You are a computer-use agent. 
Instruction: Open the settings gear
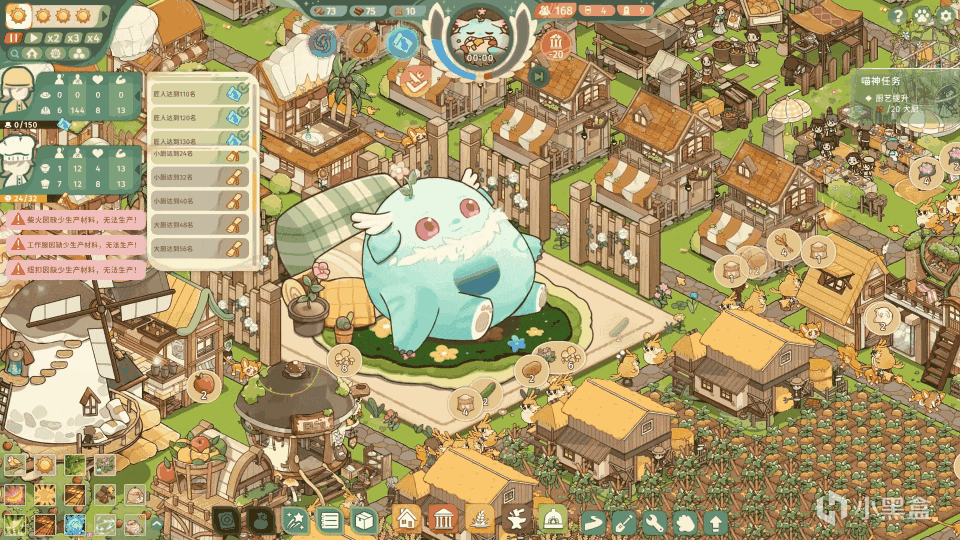946,16
